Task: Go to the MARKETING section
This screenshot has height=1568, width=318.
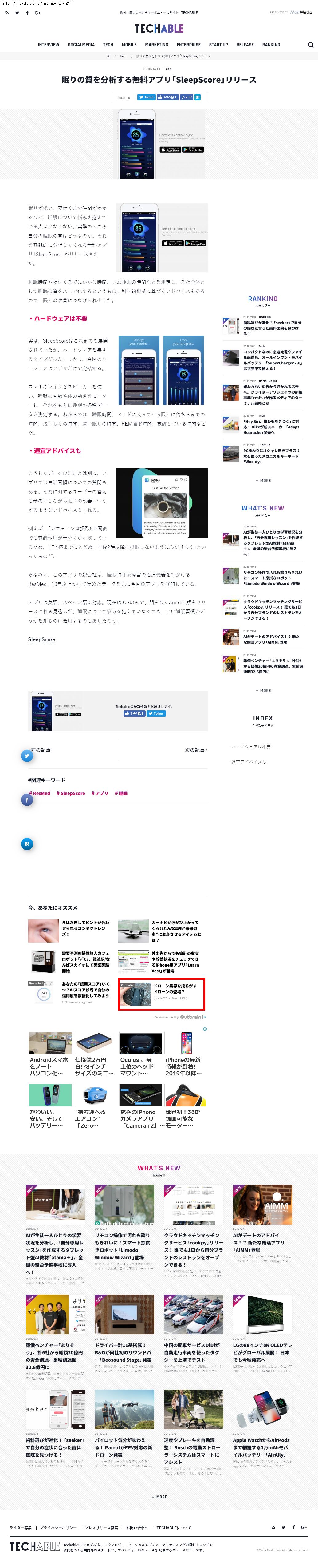Action: click(156, 44)
